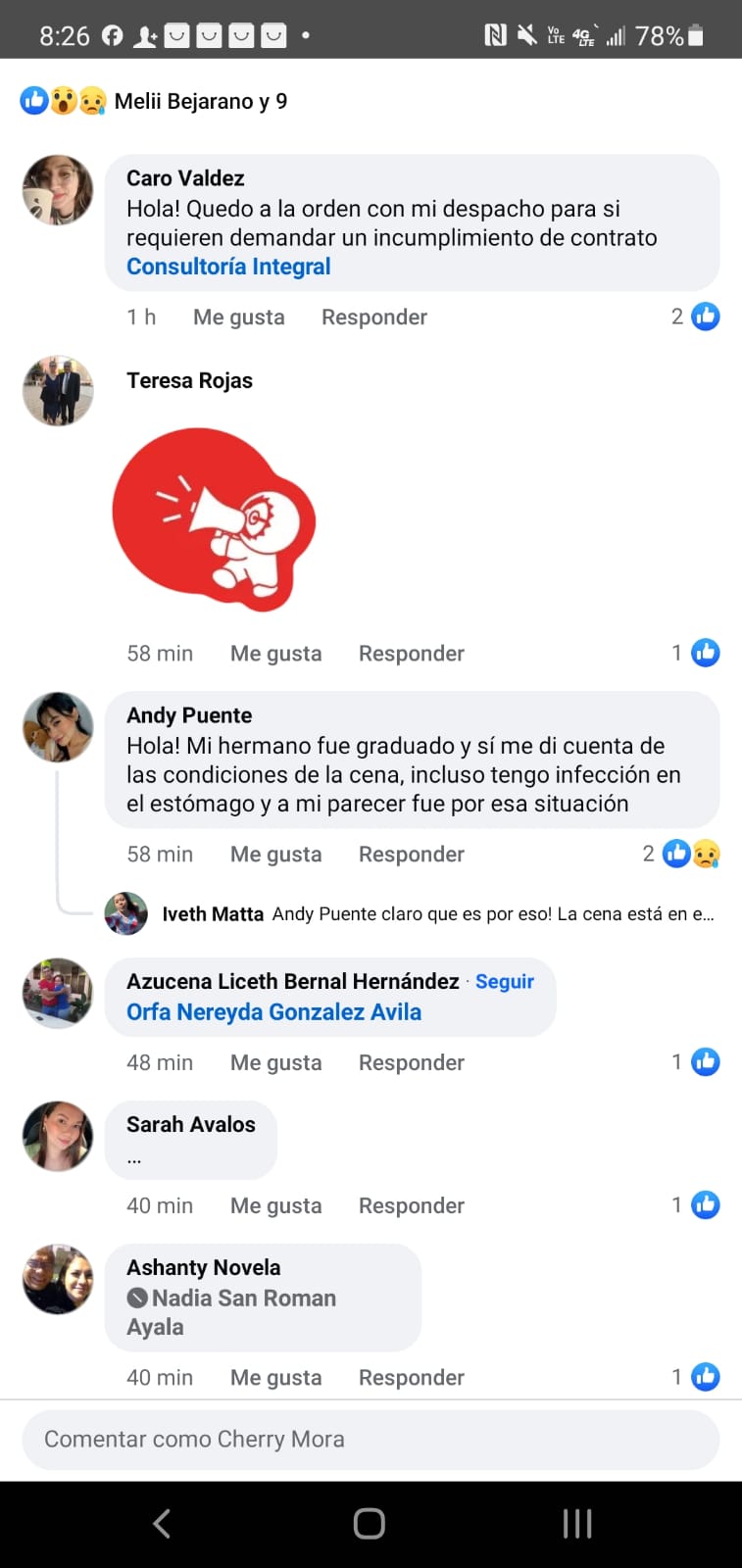
Task: Reply to Caro Valdez's comment
Action: pyautogui.click(x=373, y=318)
